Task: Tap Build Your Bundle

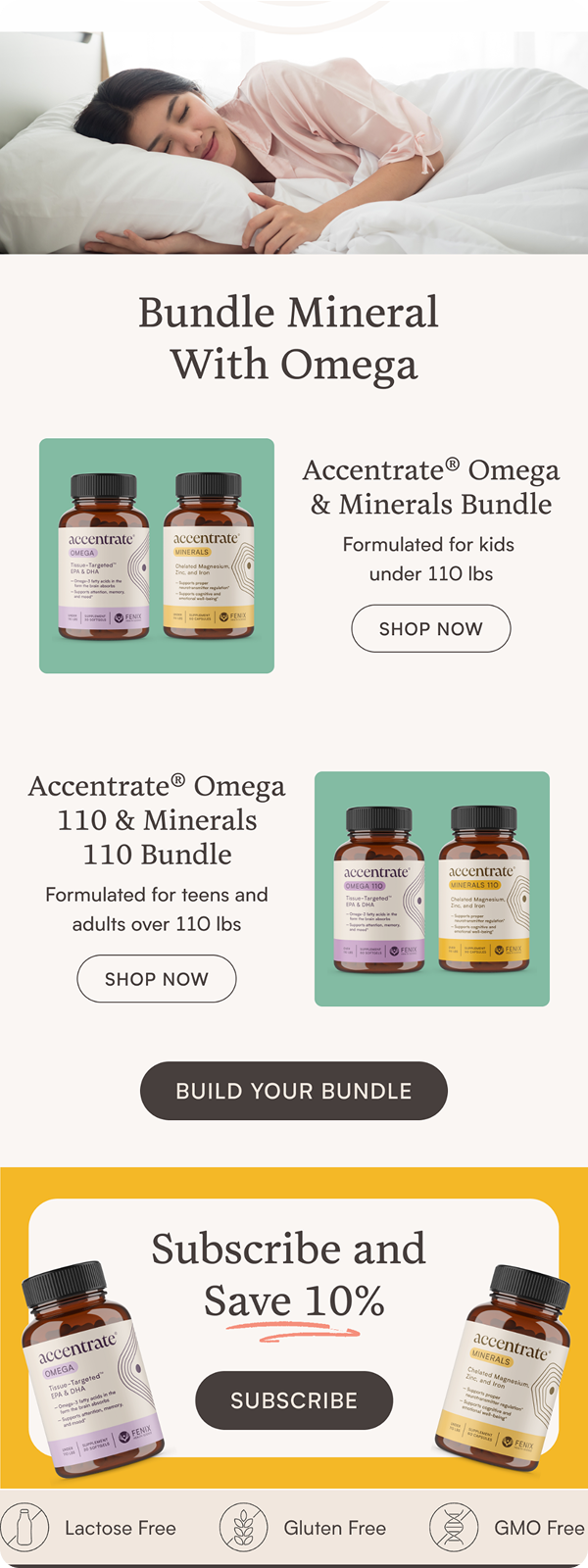Action: click(294, 1091)
